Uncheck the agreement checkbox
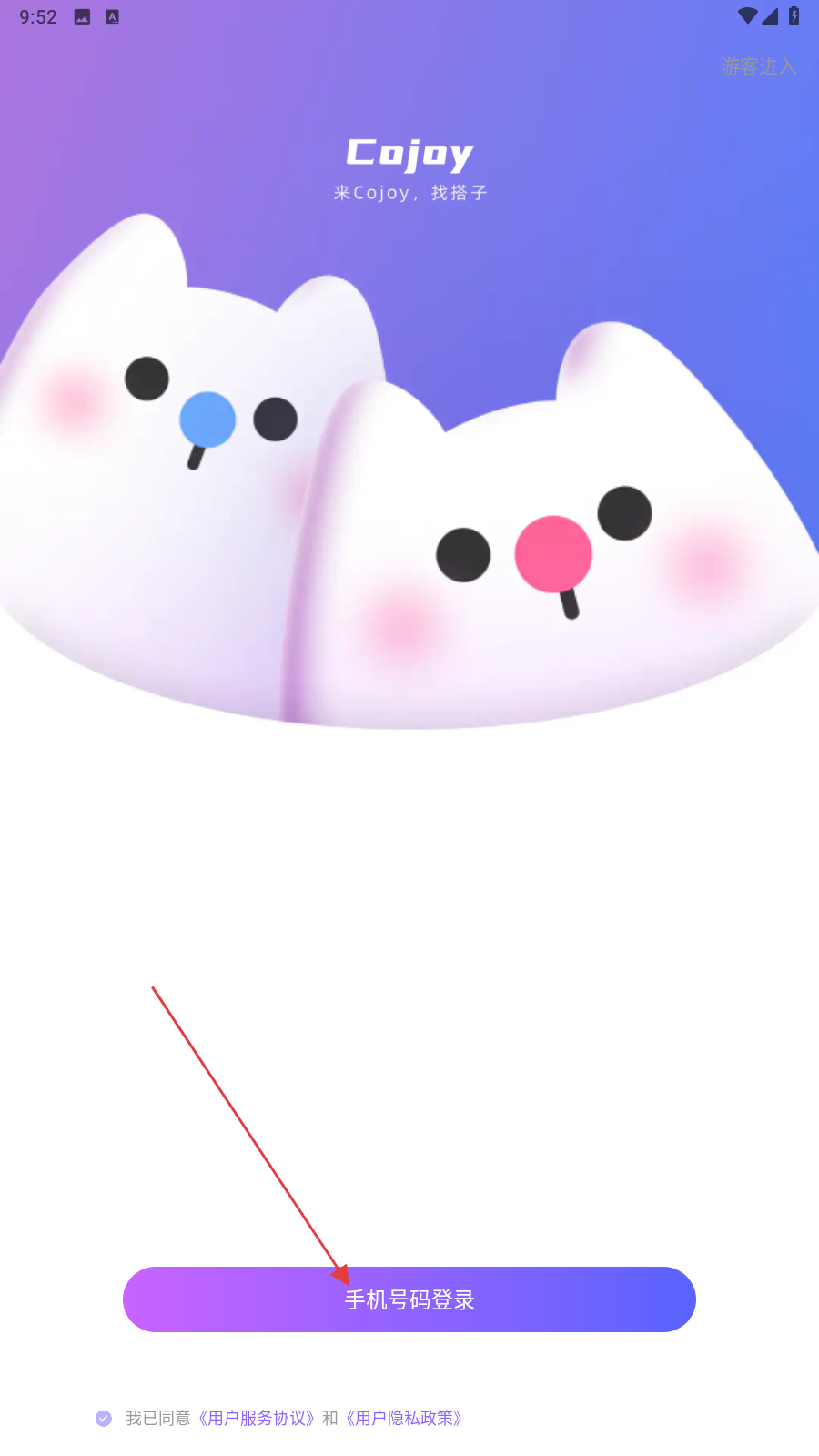The height and width of the screenshot is (1456, 819). point(104,1418)
